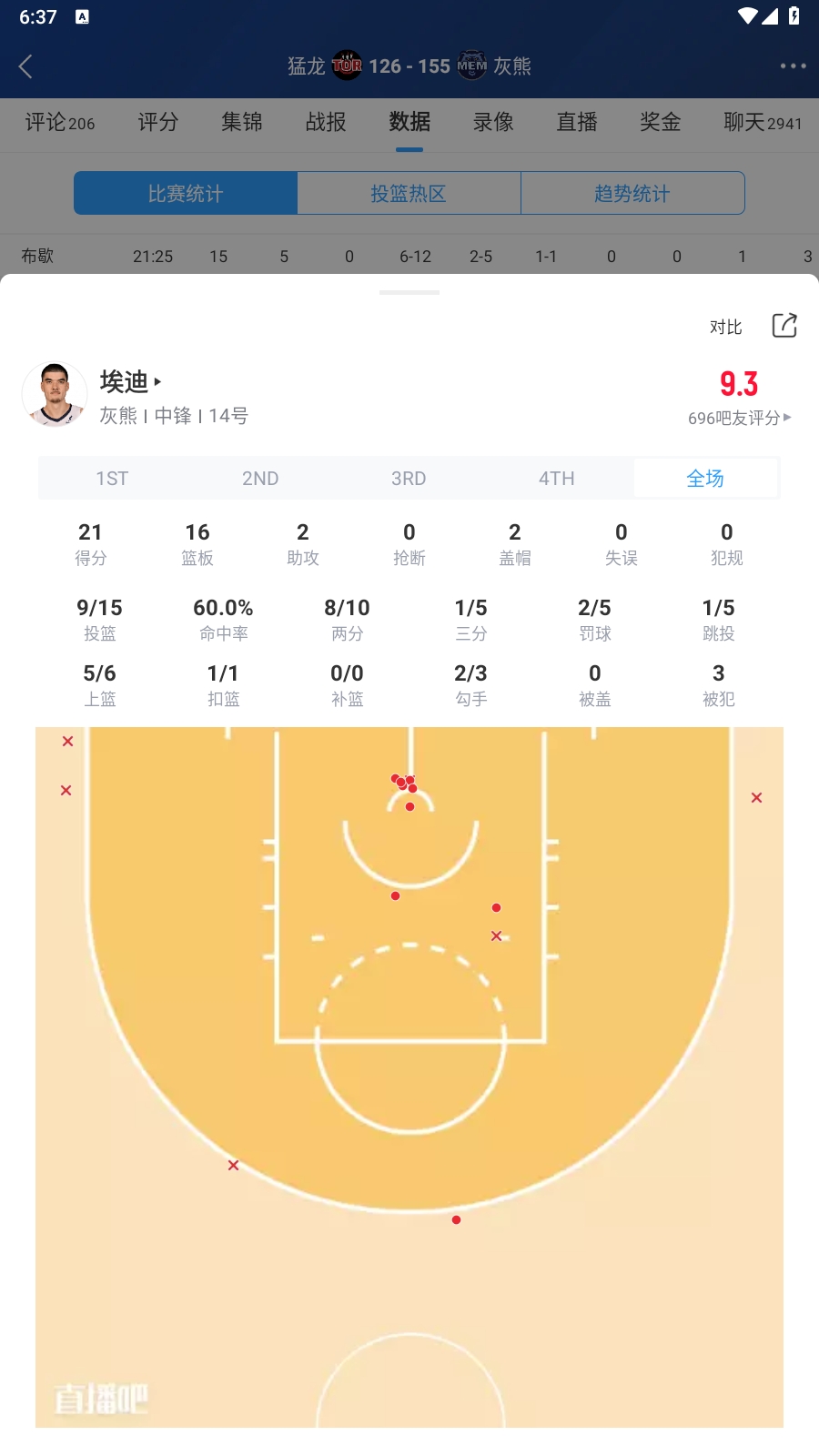This screenshot has height=1456, width=819.
Task: Open the 评分 tab
Action: pyautogui.click(x=157, y=122)
